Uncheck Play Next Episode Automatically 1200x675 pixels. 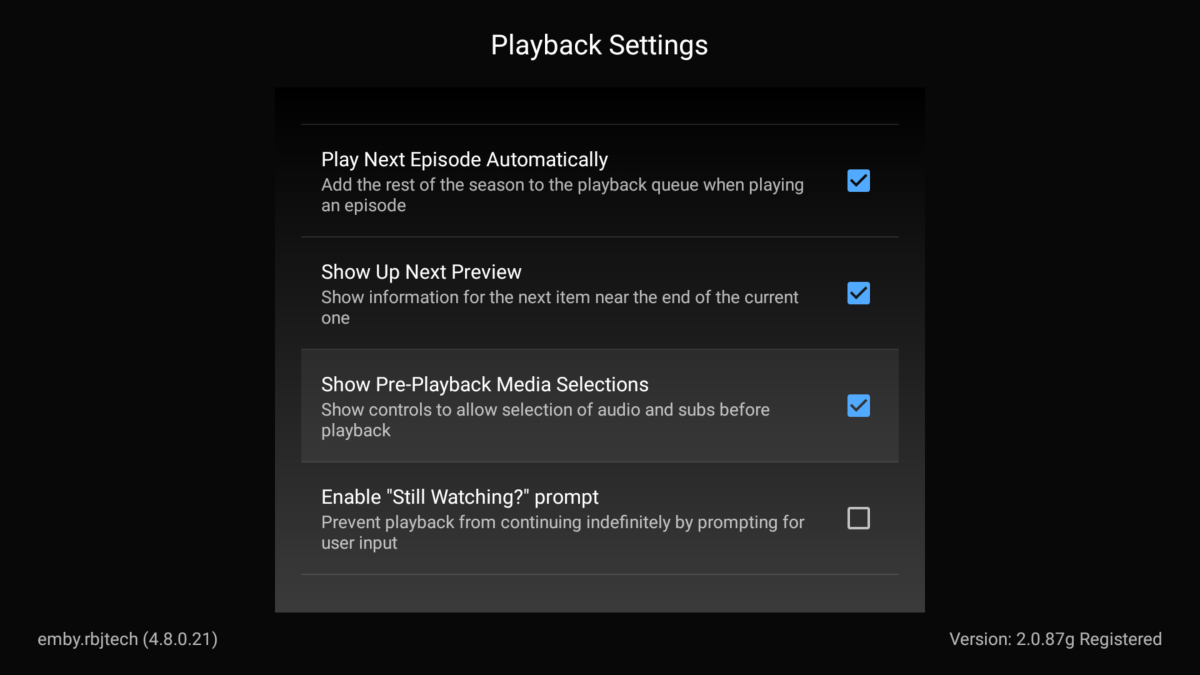point(858,181)
